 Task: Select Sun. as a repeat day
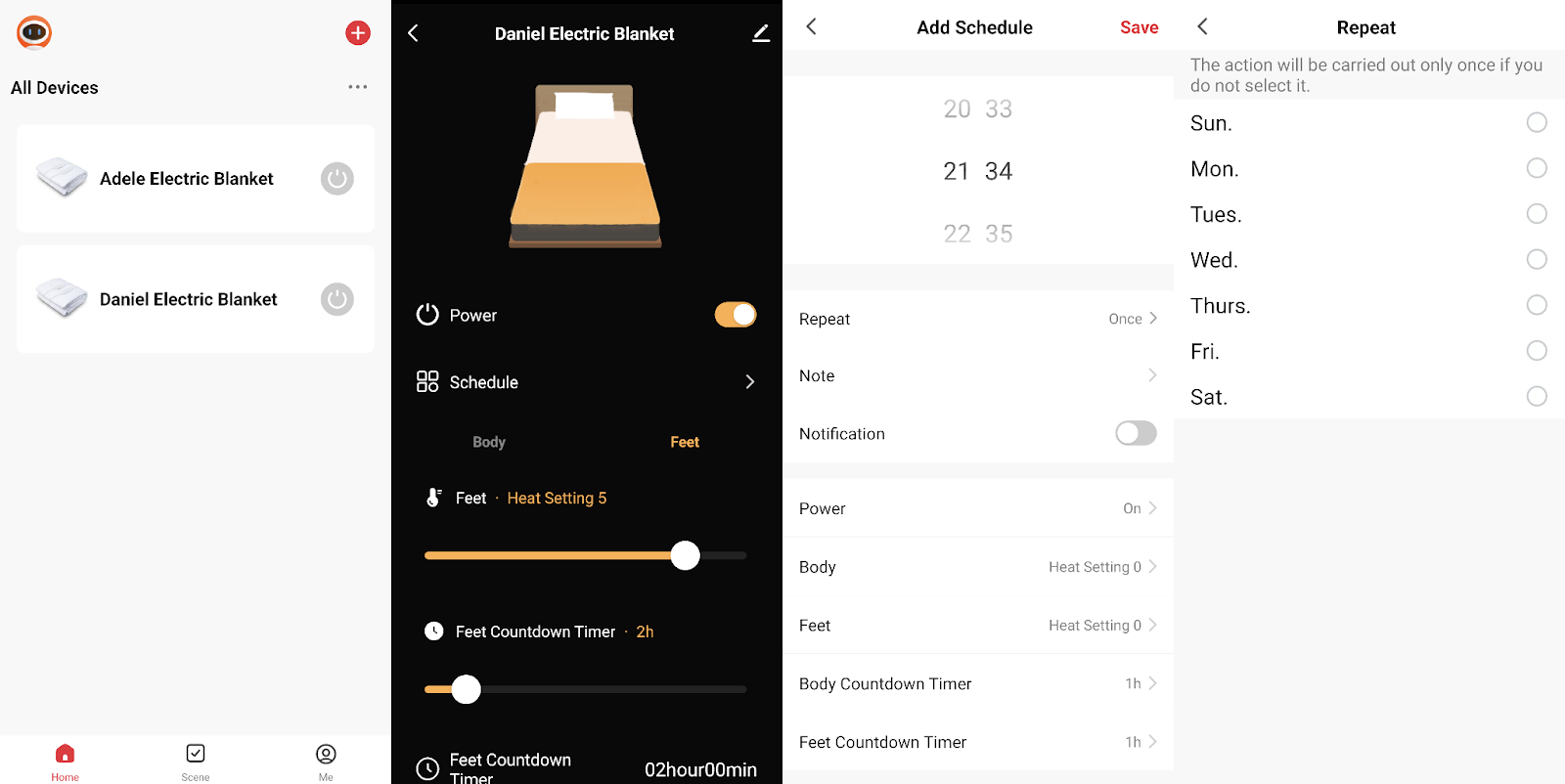pos(1537,122)
